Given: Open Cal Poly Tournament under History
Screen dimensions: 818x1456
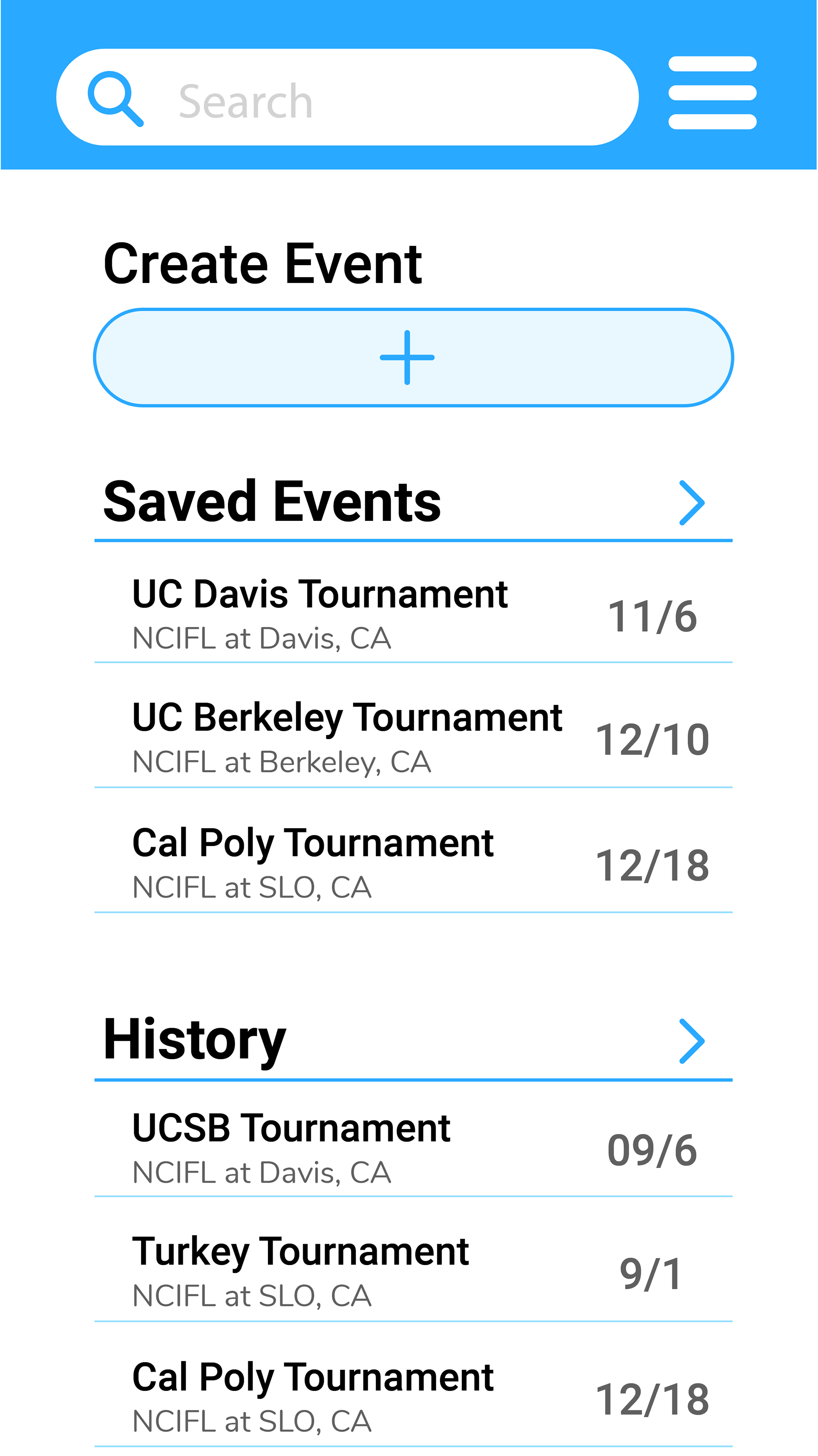Looking at the screenshot, I should (413, 1397).
